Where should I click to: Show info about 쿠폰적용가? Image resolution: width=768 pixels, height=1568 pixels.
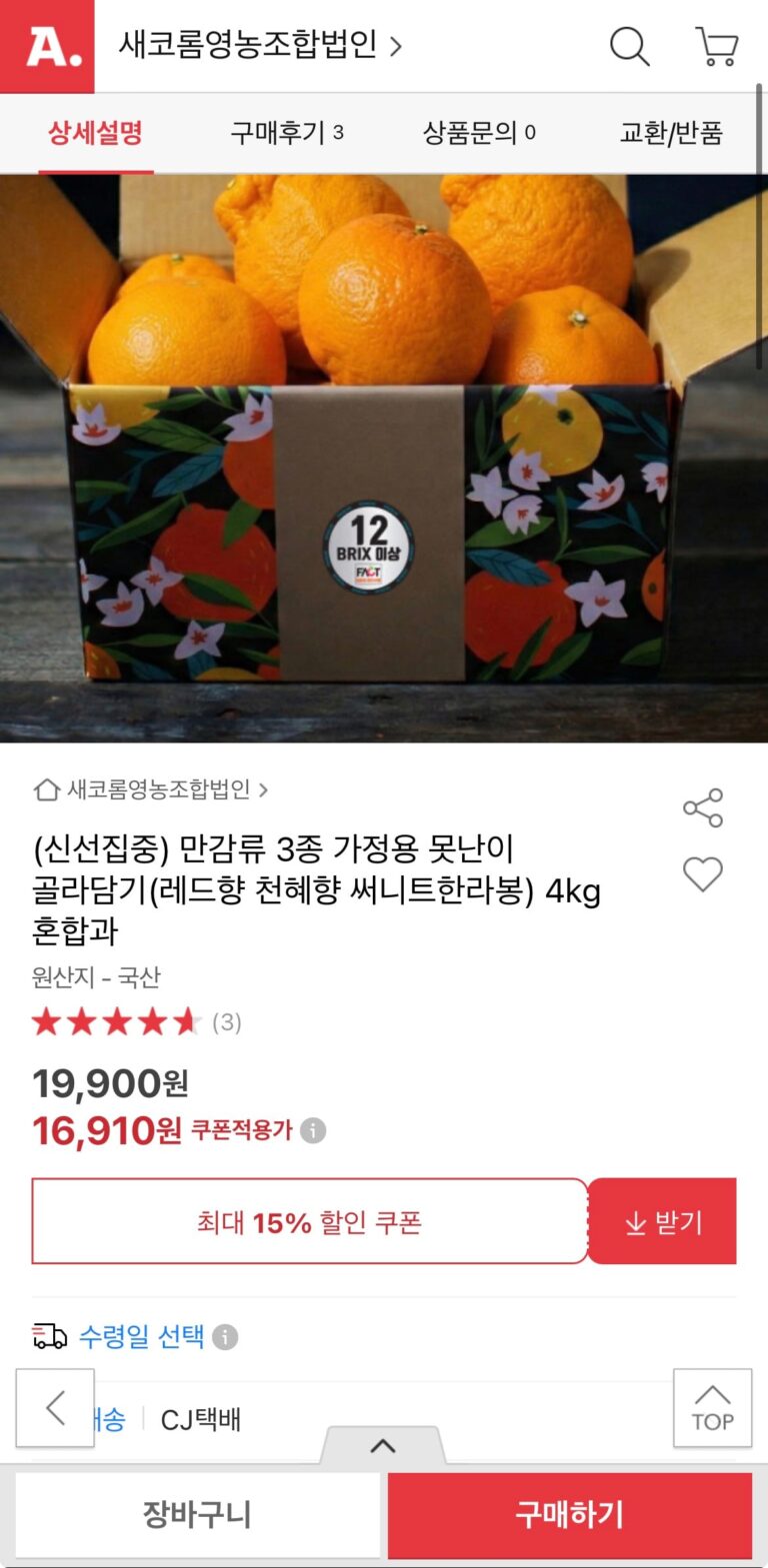point(313,1130)
